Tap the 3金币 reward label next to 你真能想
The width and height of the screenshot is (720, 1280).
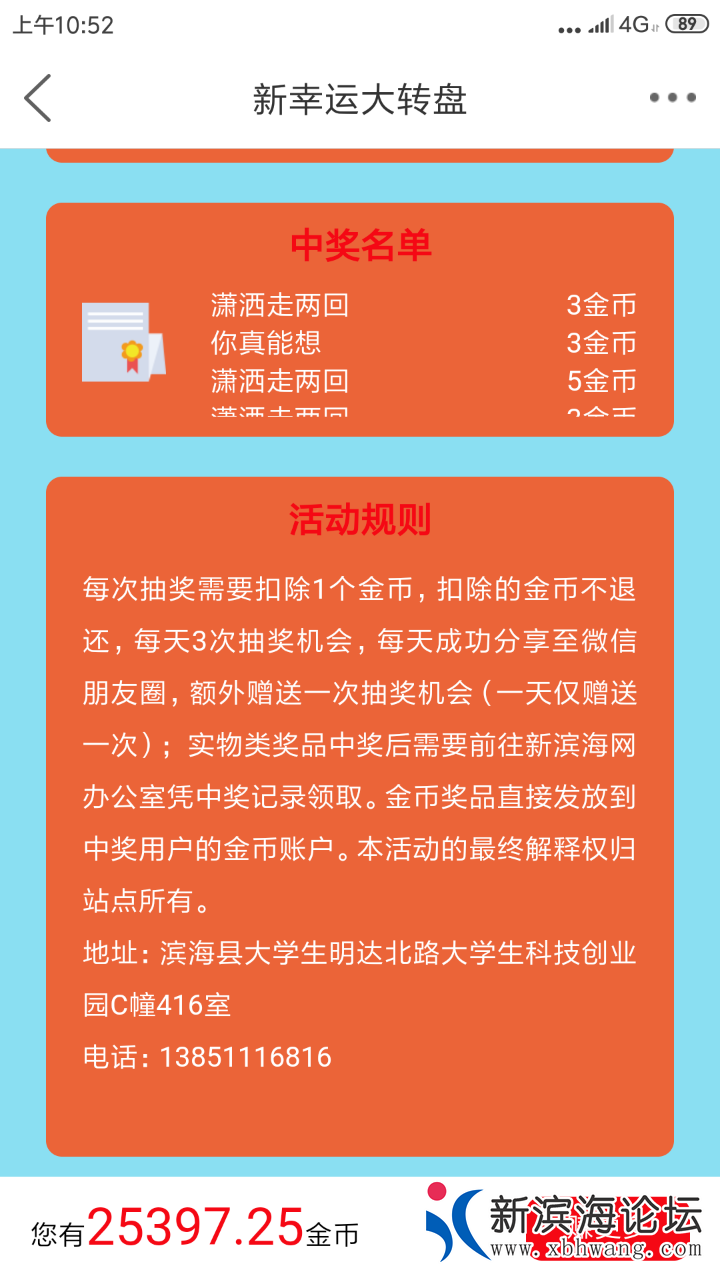coord(602,343)
